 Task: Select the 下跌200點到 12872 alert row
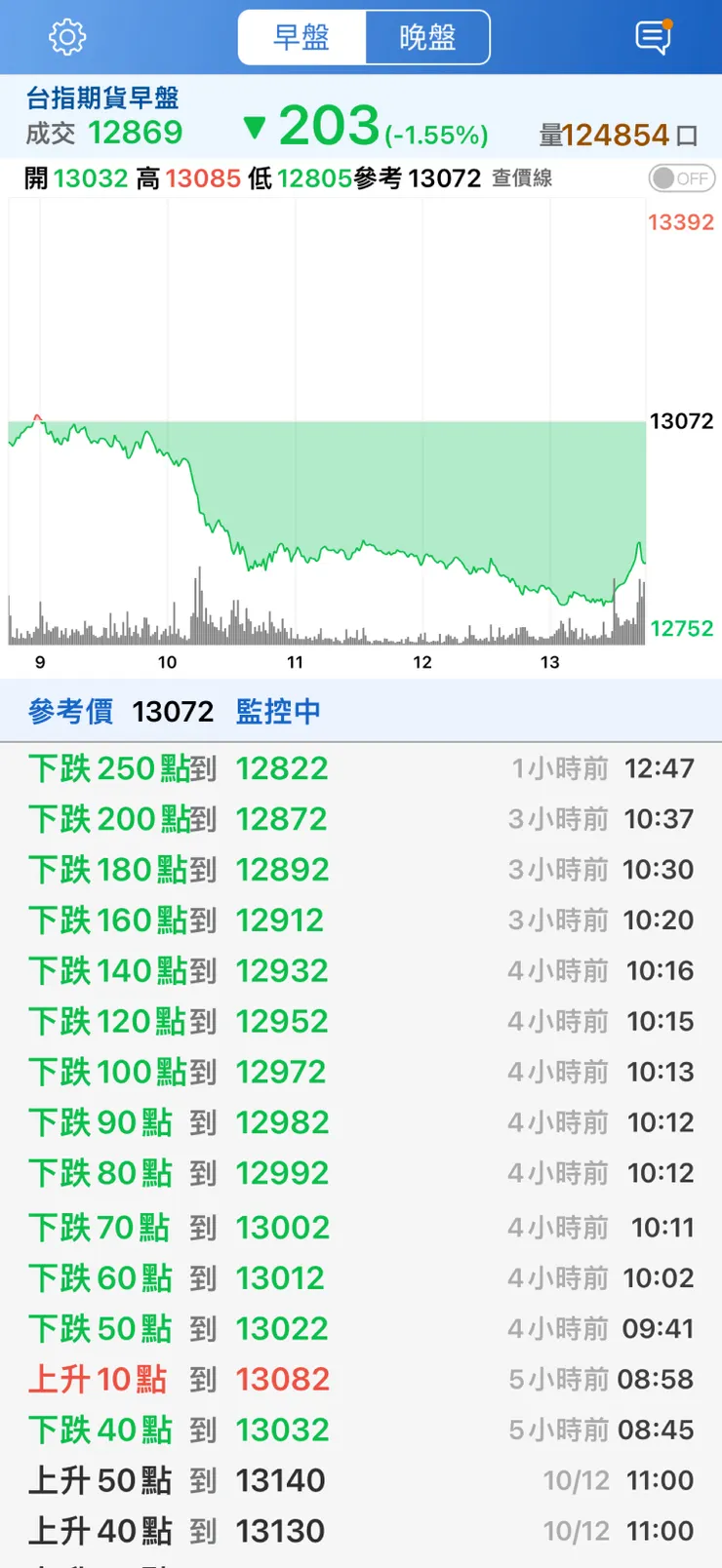(x=176, y=819)
